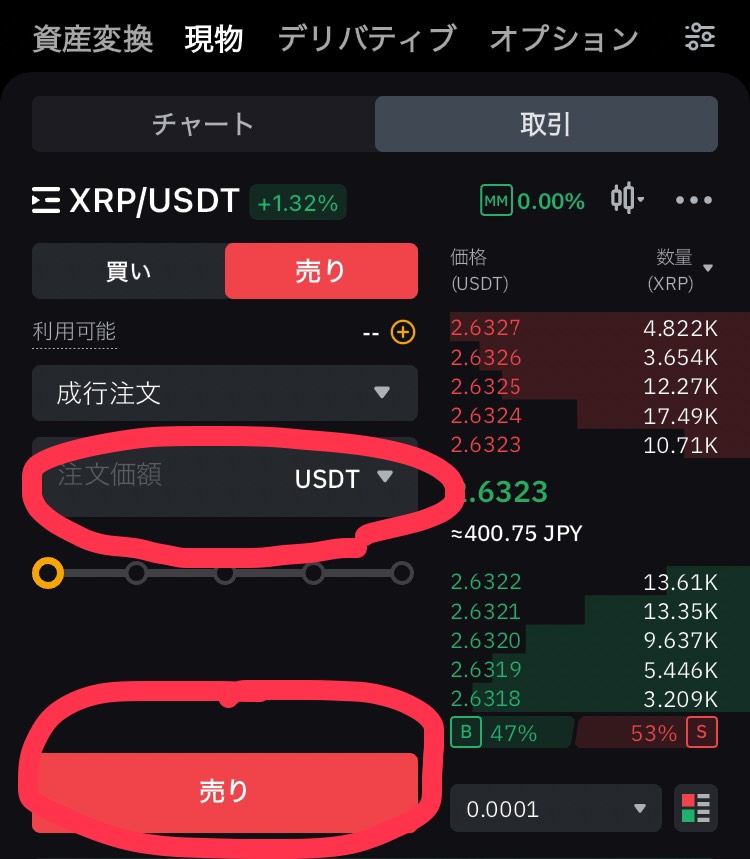Switch to デリバティブ tab

tap(366, 39)
